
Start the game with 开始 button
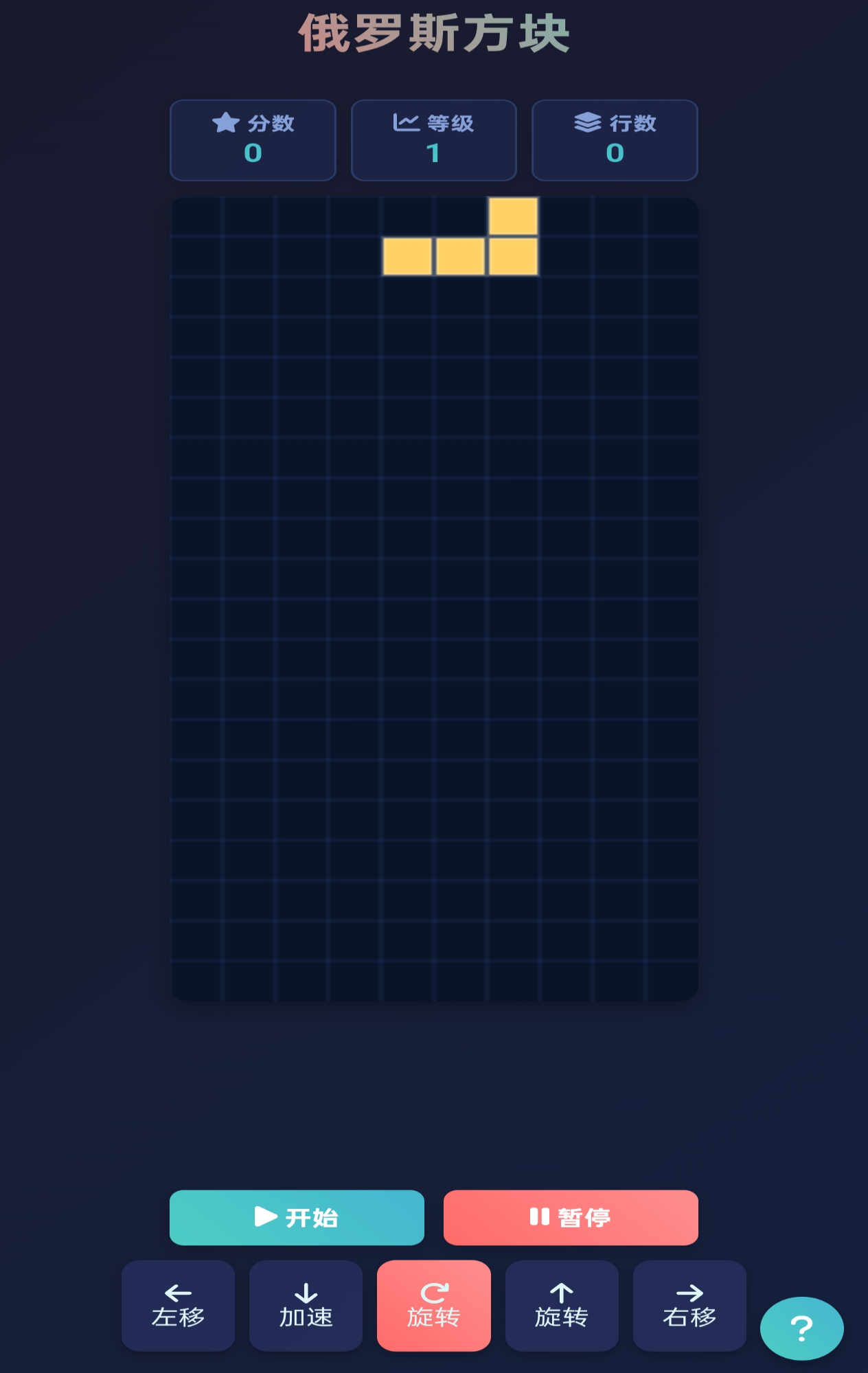click(297, 1217)
